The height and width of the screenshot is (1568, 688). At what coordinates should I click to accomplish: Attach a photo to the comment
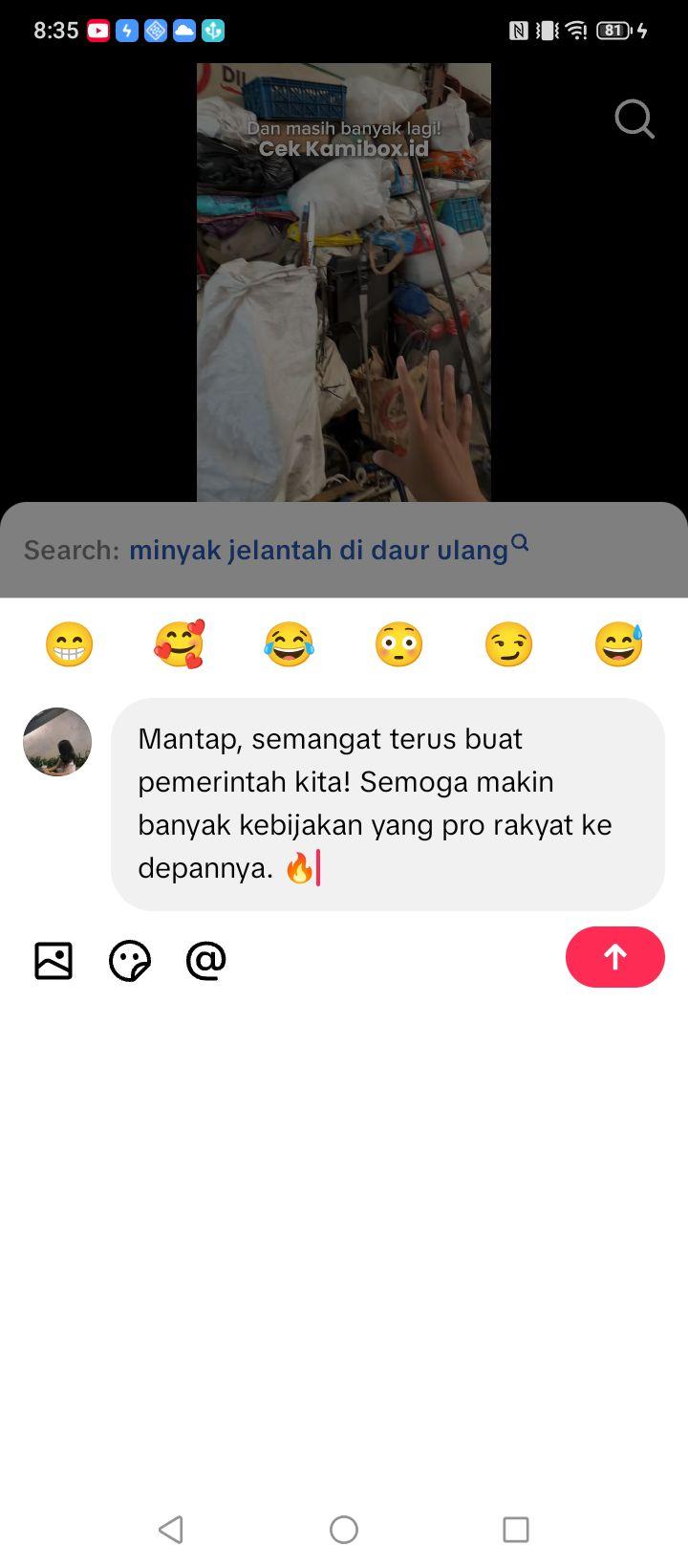pyautogui.click(x=54, y=961)
